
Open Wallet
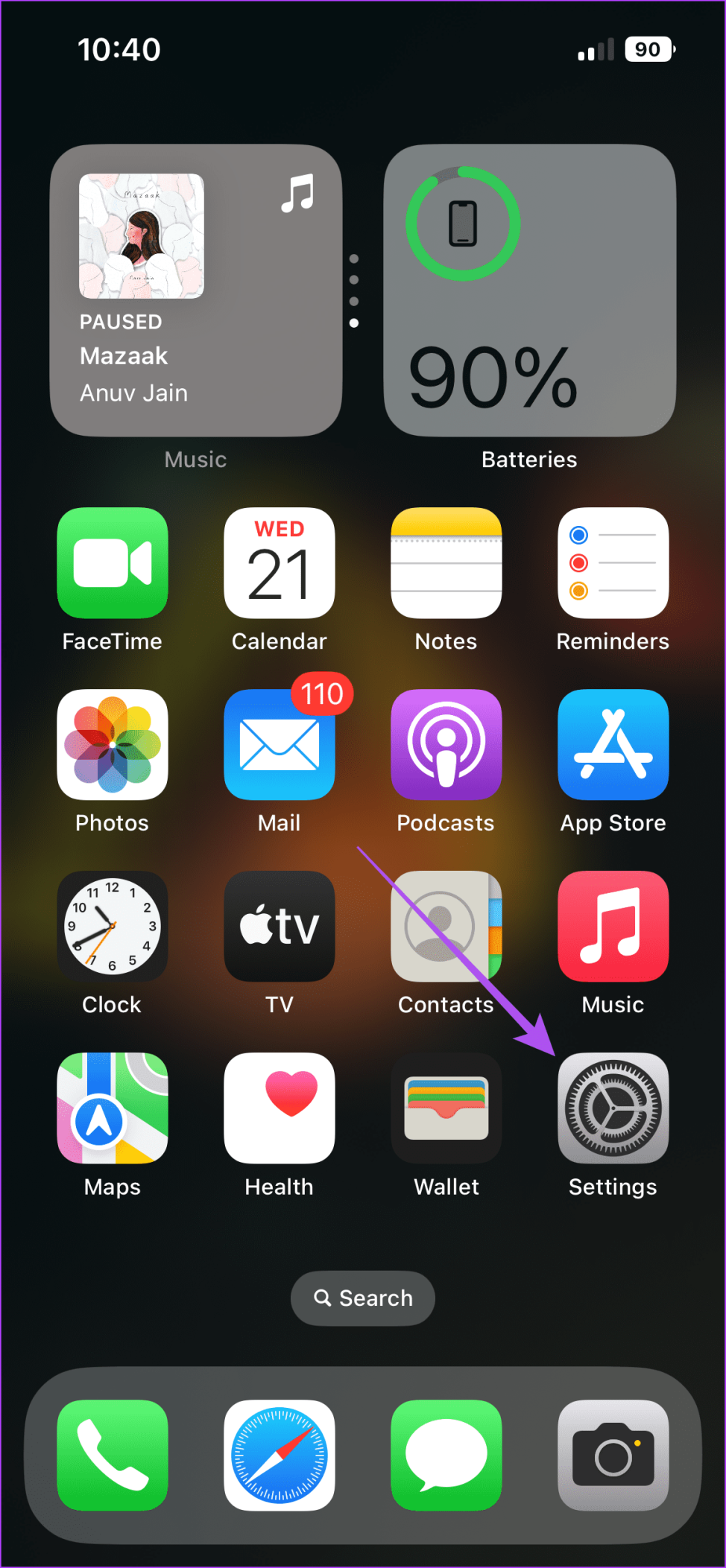click(x=446, y=1108)
